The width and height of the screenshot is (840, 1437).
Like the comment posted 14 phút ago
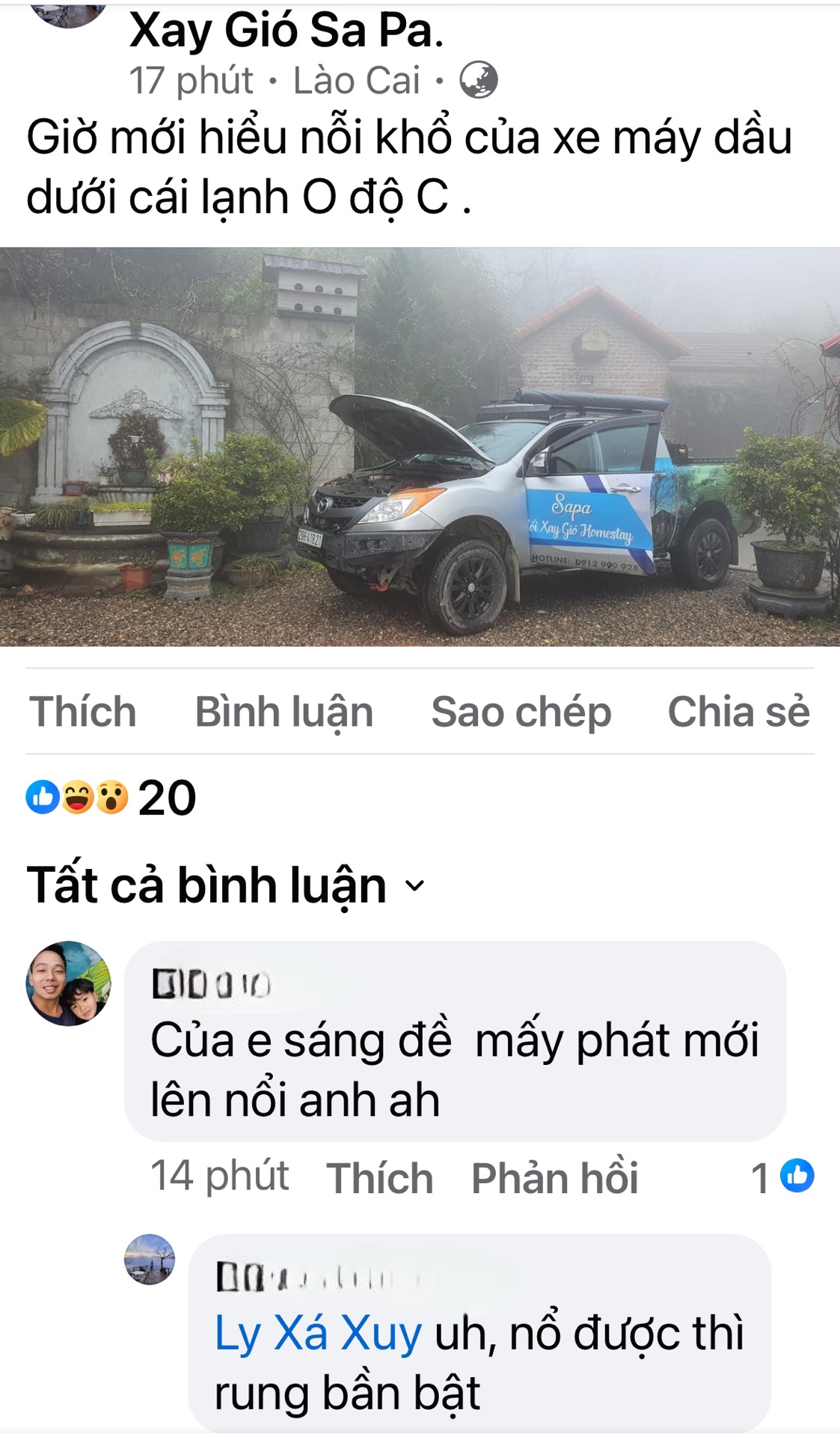coord(380,1178)
